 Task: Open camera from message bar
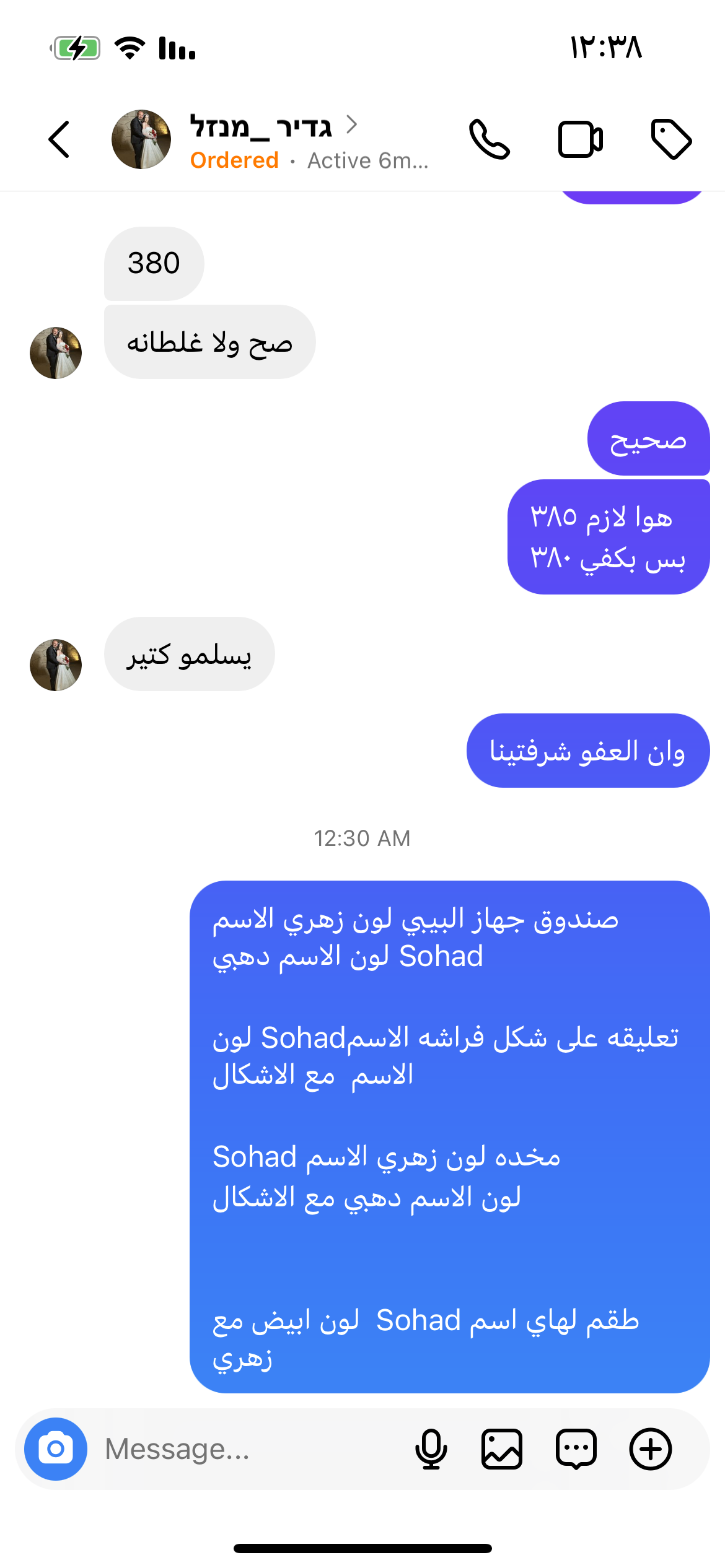point(56,1448)
